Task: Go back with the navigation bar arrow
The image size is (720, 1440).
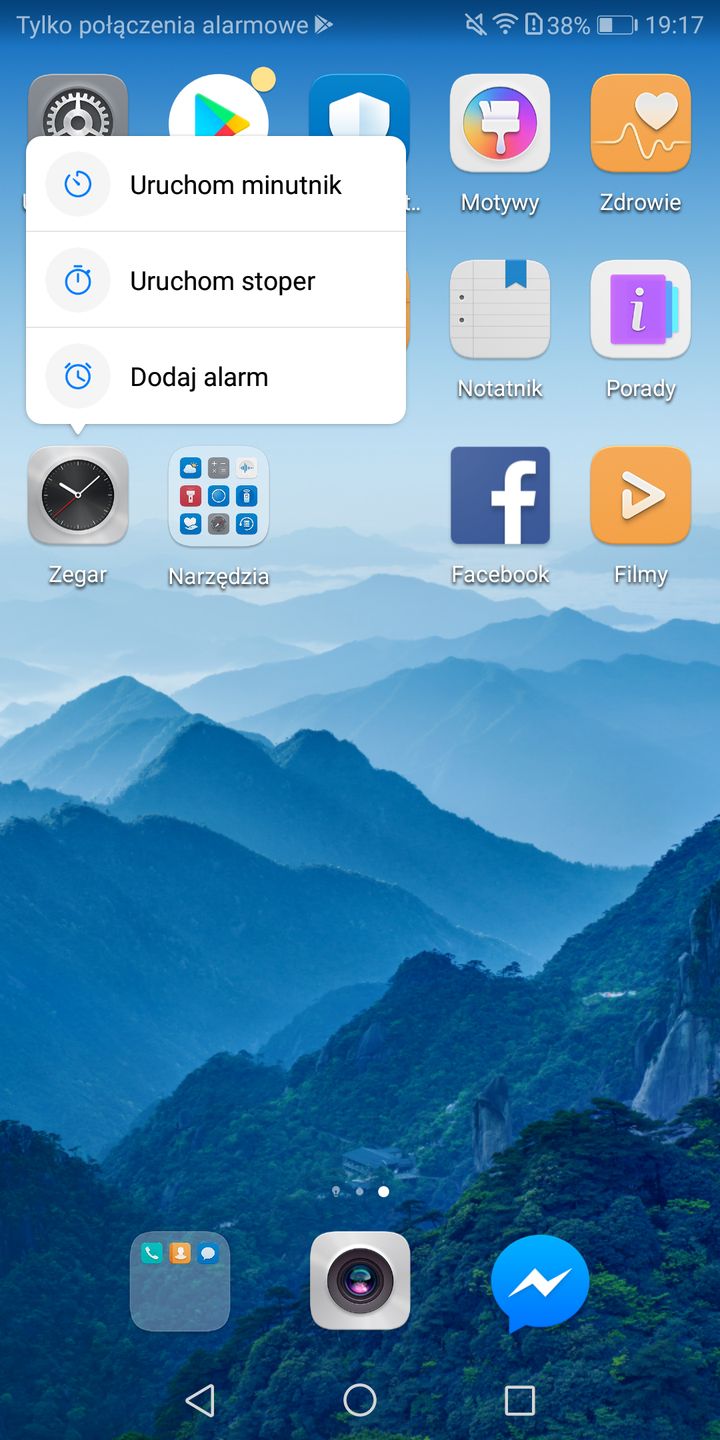Action: pos(200,1400)
